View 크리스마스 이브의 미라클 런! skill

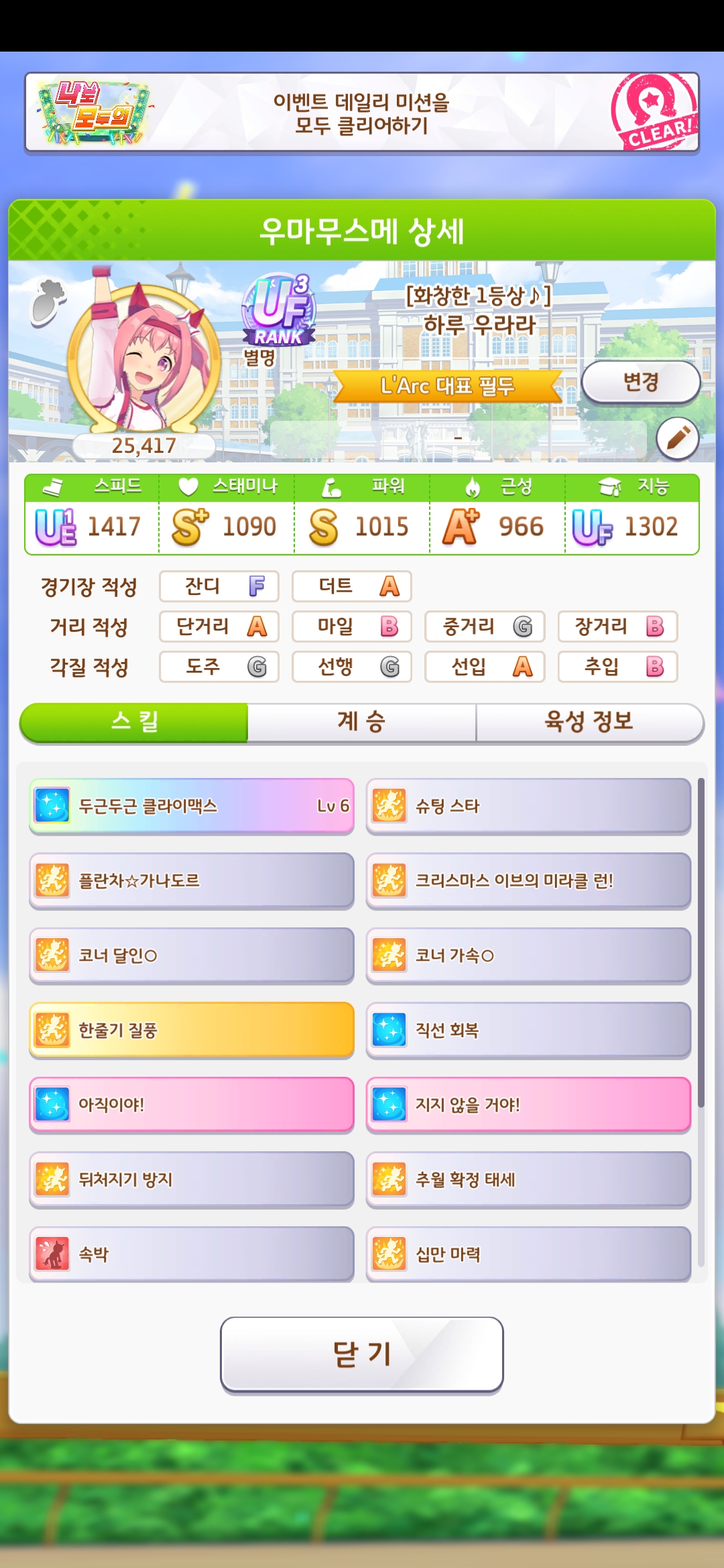click(528, 880)
